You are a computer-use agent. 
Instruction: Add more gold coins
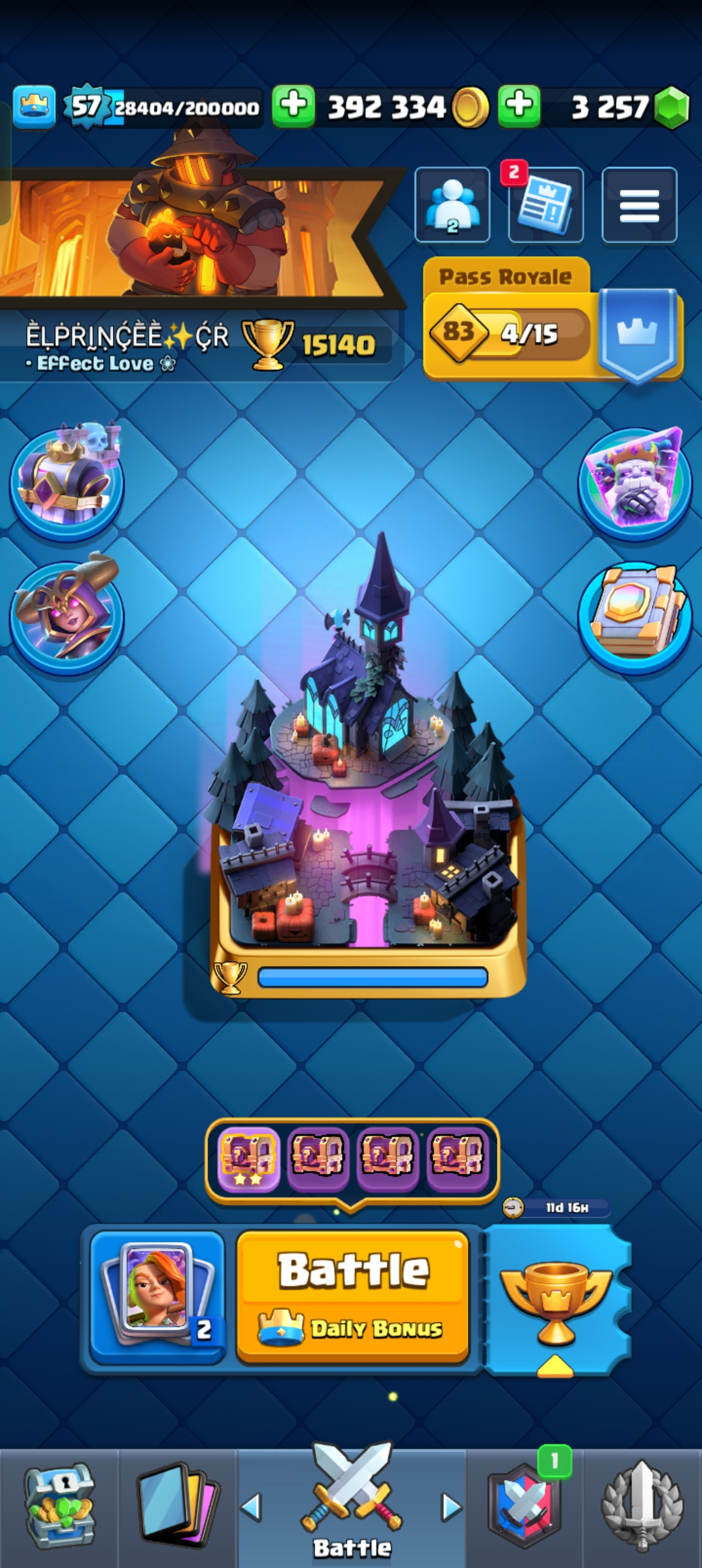(294, 106)
